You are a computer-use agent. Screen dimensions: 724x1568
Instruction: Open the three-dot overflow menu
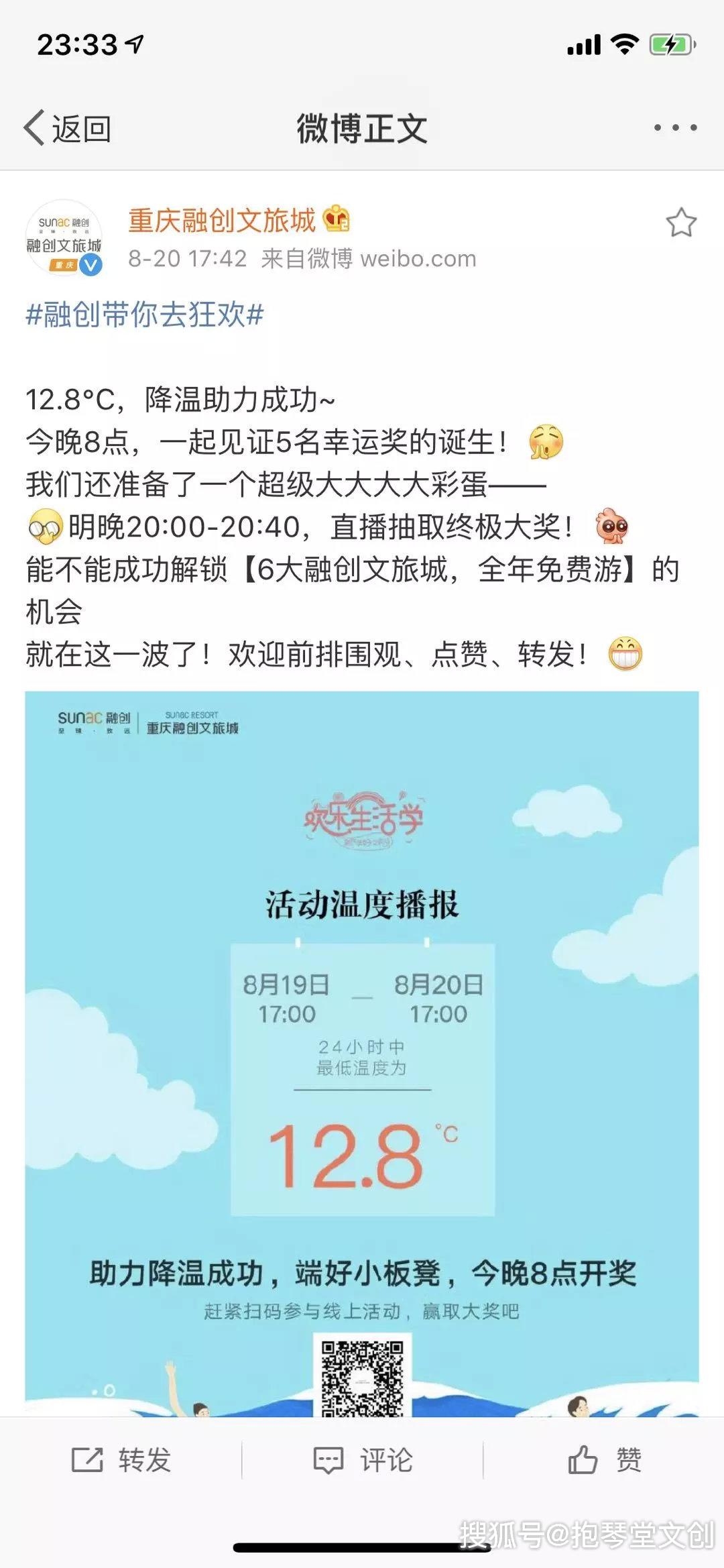675,127
